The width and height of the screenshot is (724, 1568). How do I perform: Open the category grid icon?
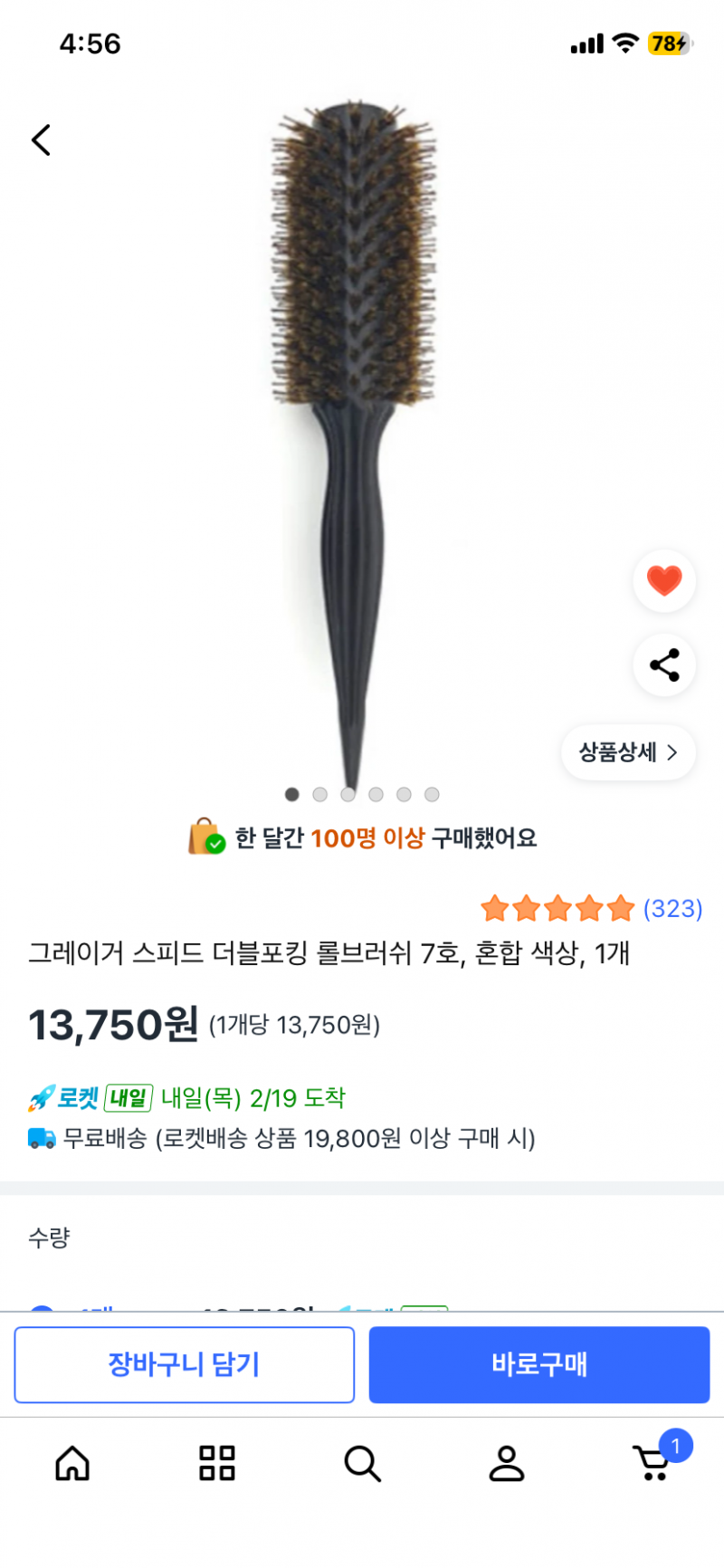[x=216, y=1463]
